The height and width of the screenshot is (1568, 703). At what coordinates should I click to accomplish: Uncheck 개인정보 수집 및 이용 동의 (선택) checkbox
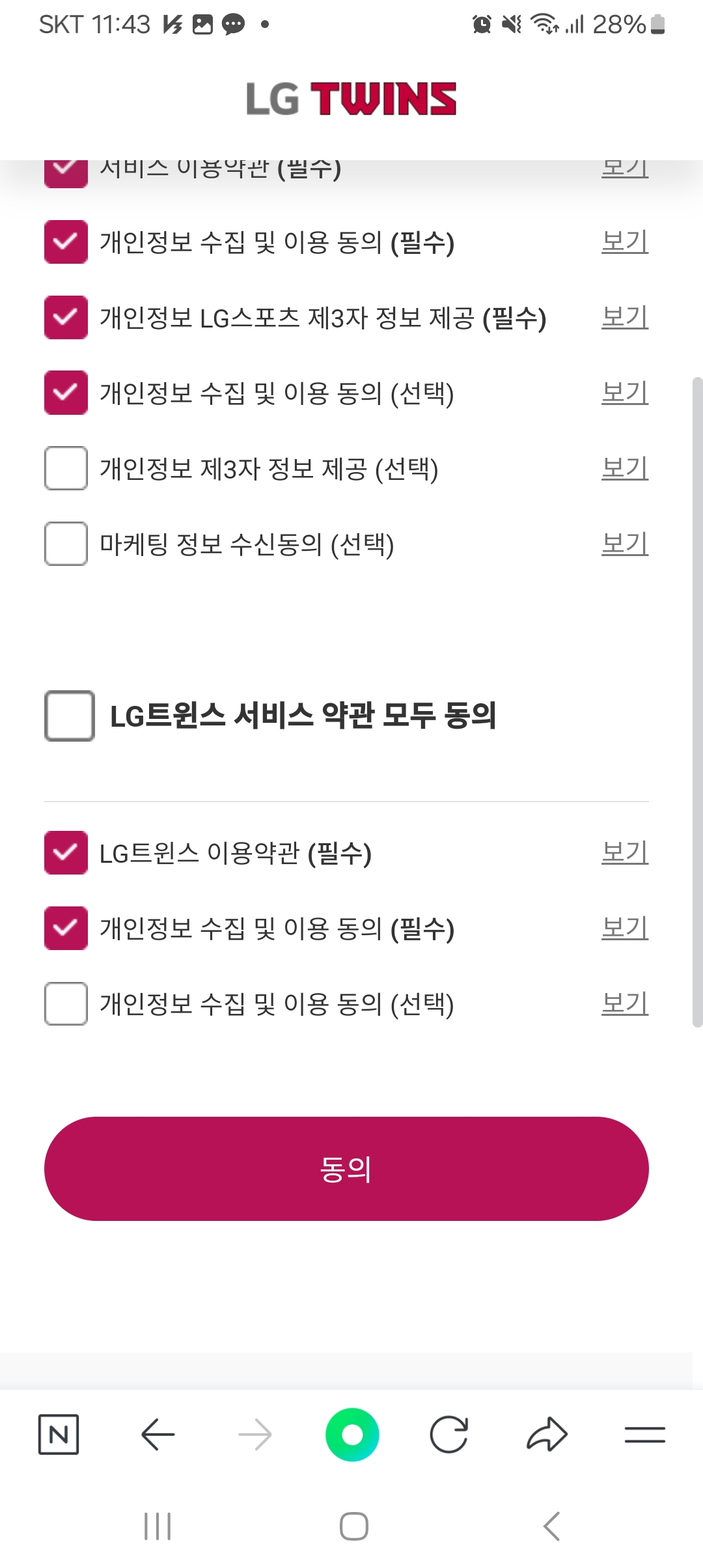64,393
